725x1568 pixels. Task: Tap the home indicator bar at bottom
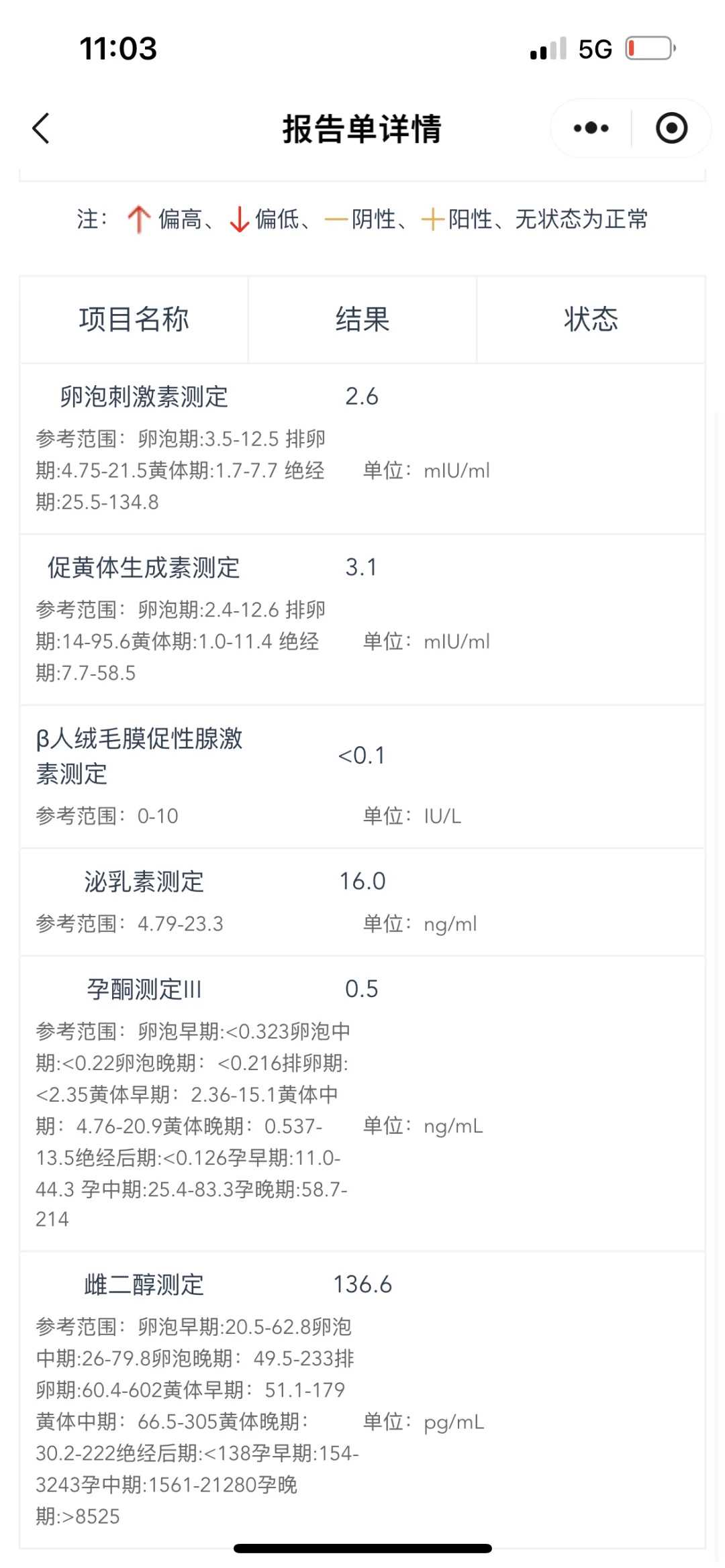click(x=362, y=1548)
